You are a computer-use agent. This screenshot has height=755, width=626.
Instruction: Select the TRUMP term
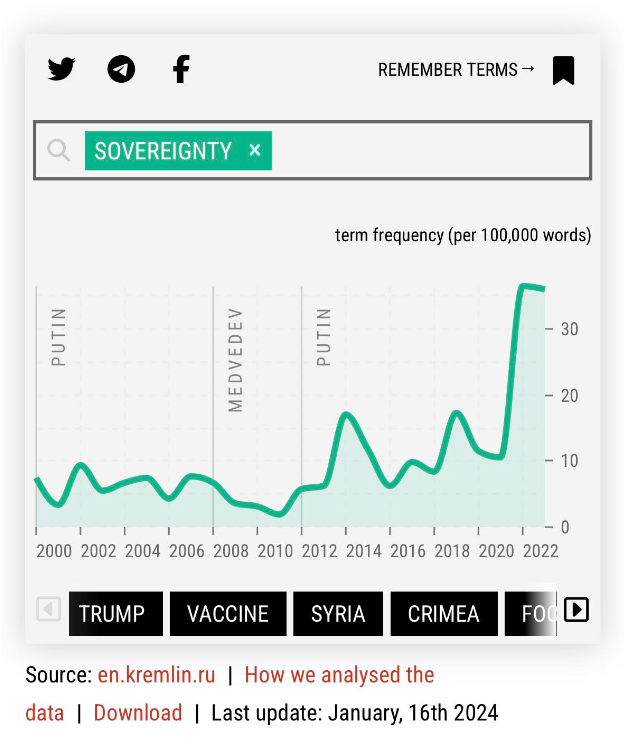pyautogui.click(x=112, y=613)
